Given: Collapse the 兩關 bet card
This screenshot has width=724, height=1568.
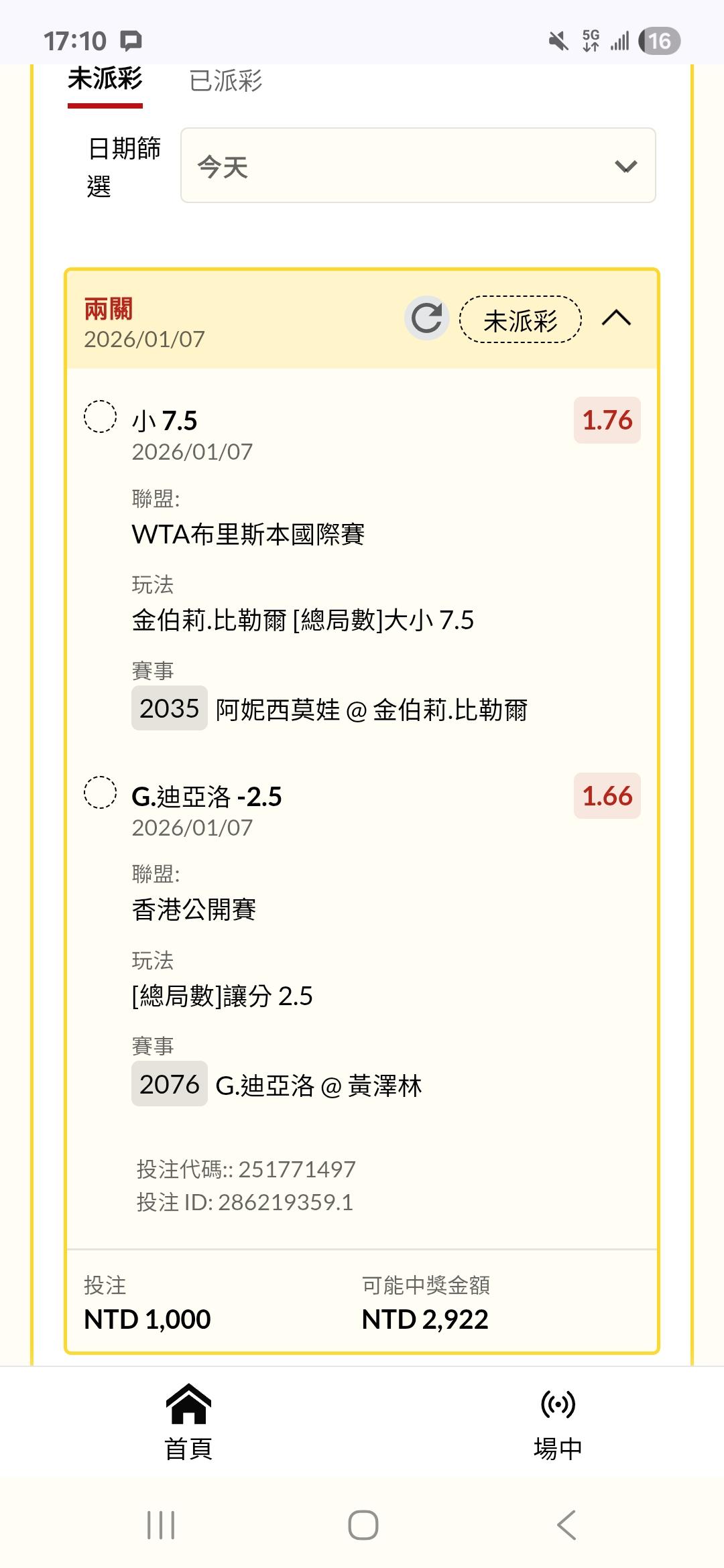Looking at the screenshot, I should click(616, 318).
